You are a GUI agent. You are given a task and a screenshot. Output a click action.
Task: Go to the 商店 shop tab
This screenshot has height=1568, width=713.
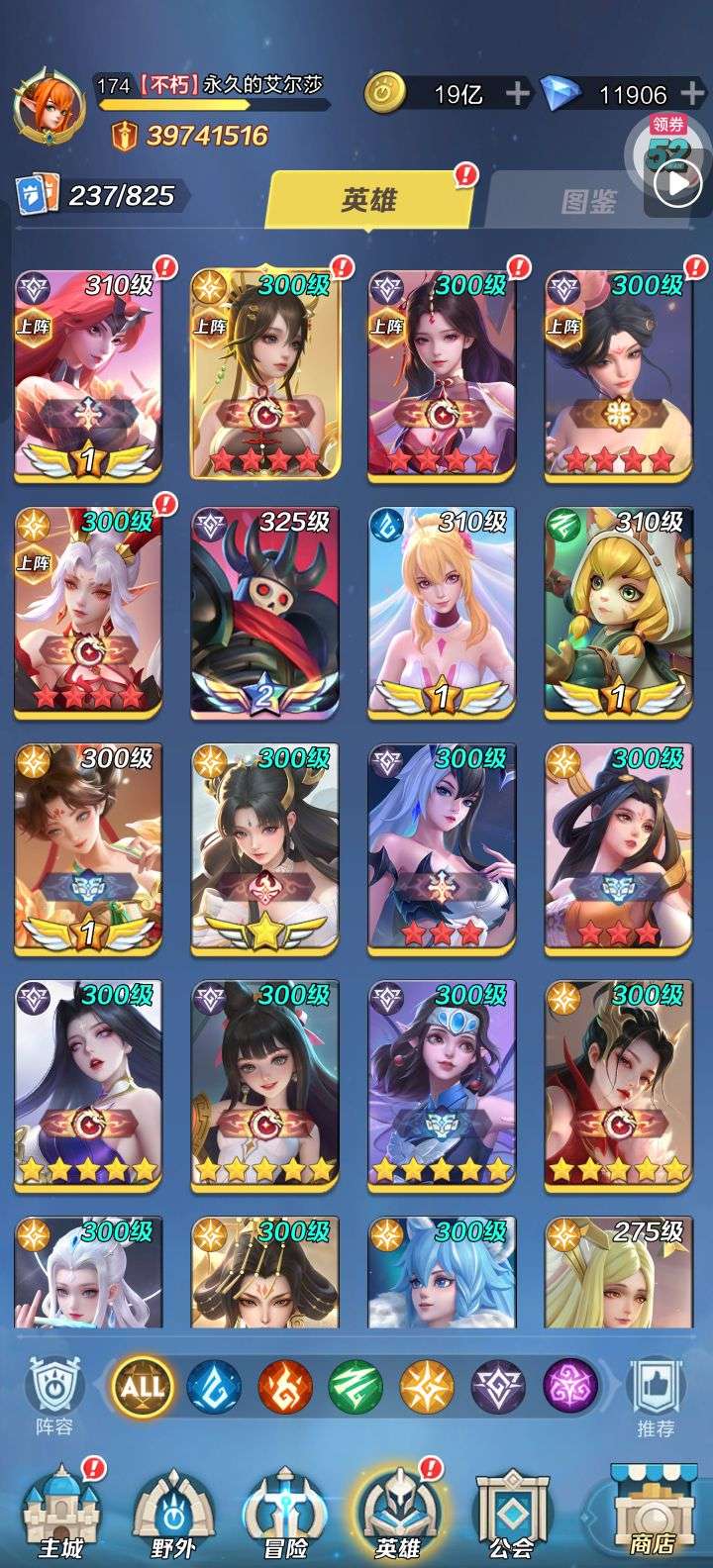coord(653,1509)
